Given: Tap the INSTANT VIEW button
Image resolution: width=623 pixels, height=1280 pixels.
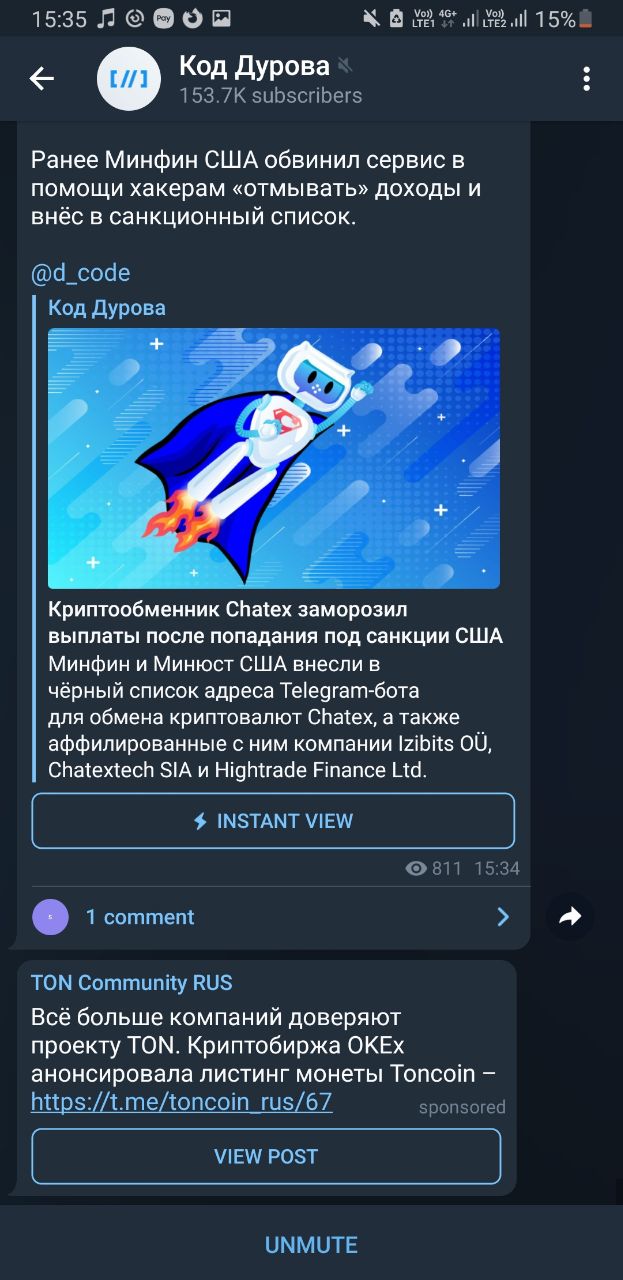Looking at the screenshot, I should [273, 821].
